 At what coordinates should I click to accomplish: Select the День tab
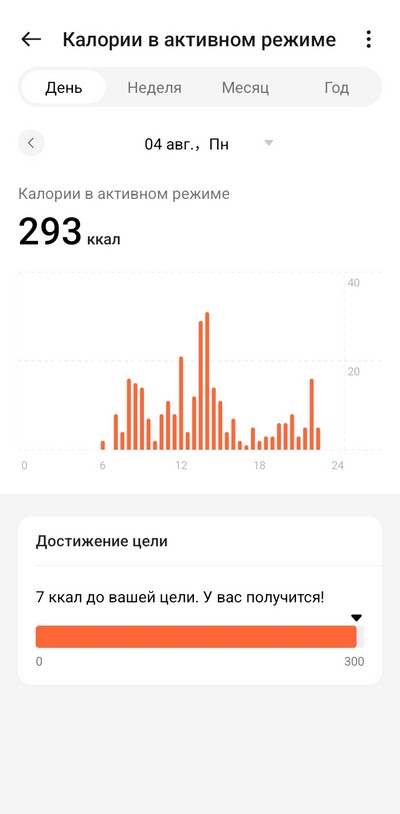pyautogui.click(x=63, y=87)
